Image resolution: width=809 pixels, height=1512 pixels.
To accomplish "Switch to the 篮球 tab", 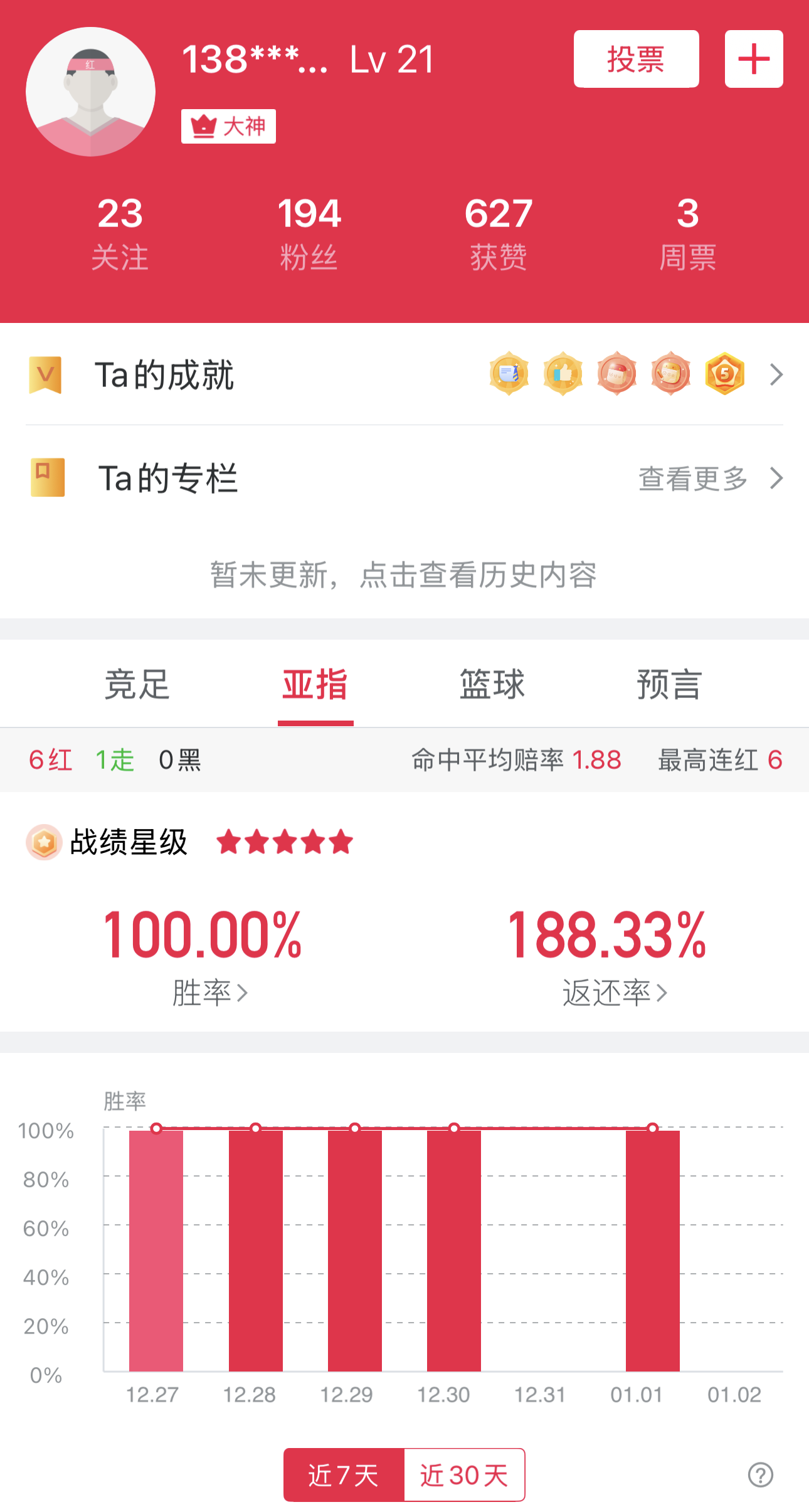I will pyautogui.click(x=492, y=684).
